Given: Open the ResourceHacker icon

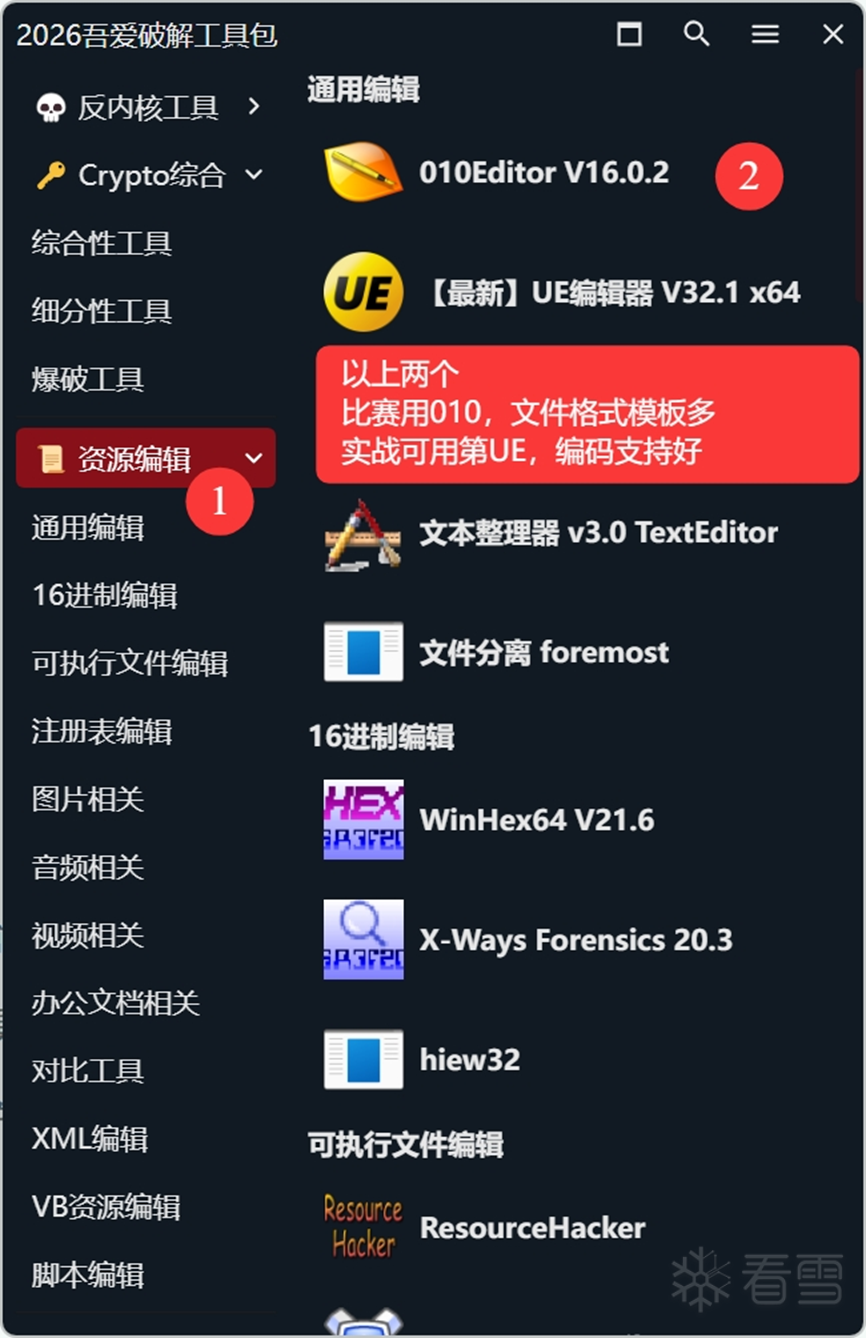Looking at the screenshot, I should click(x=362, y=1228).
